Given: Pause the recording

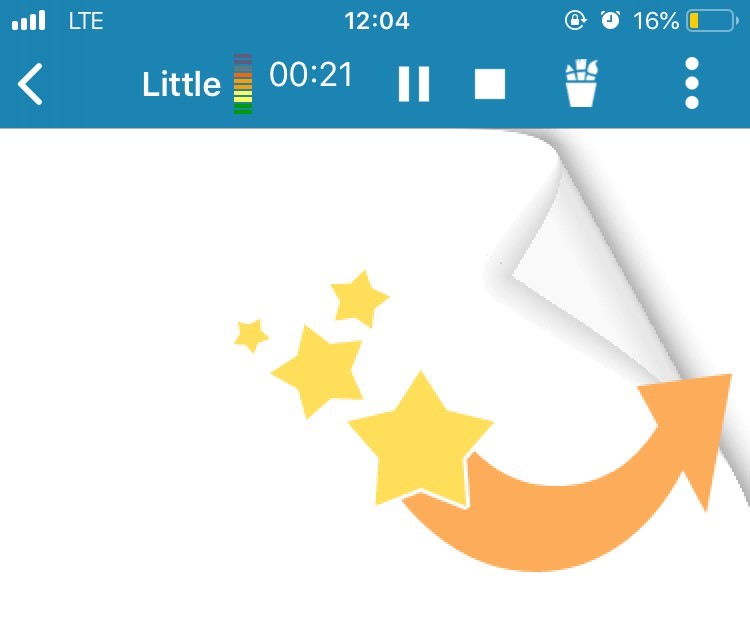Looking at the screenshot, I should (x=413, y=84).
